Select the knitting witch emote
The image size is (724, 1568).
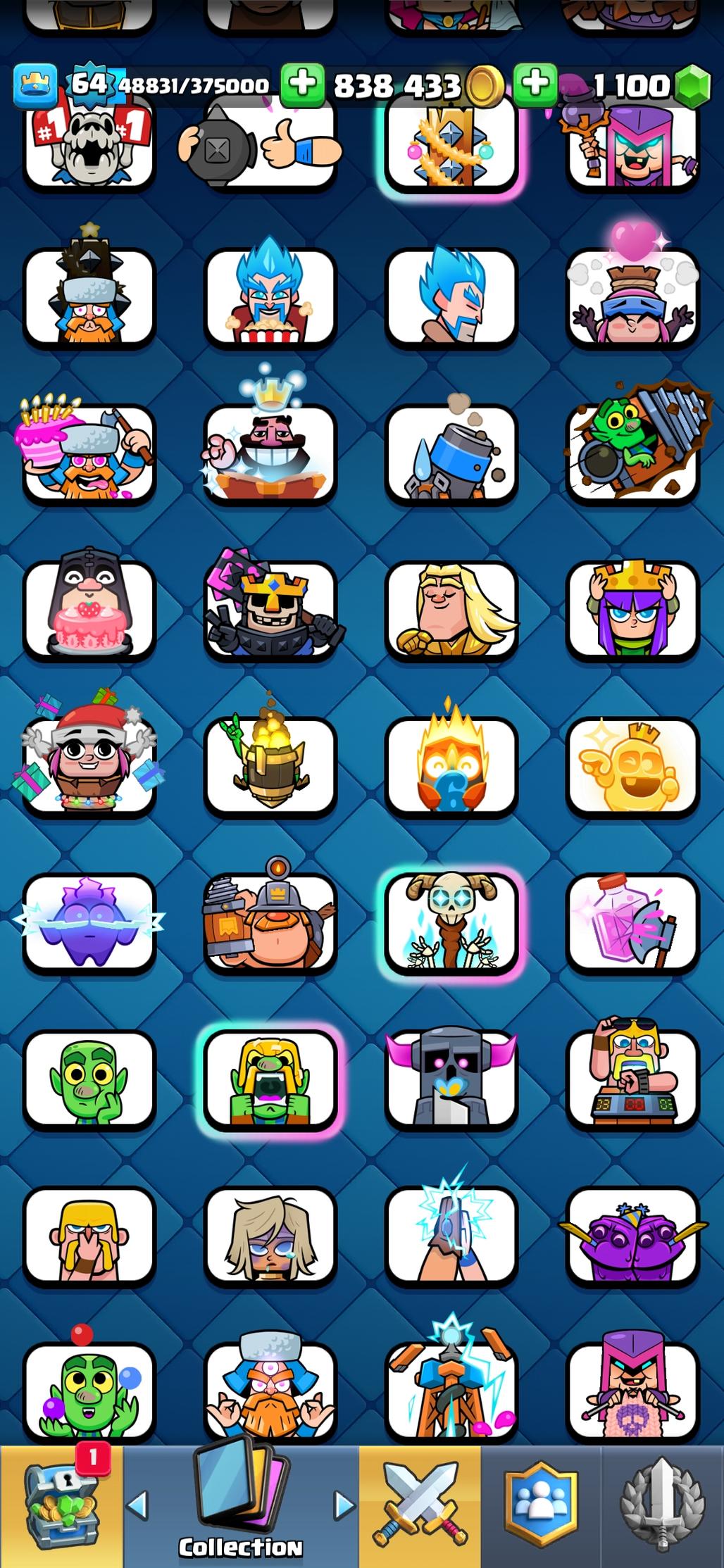[632, 1391]
